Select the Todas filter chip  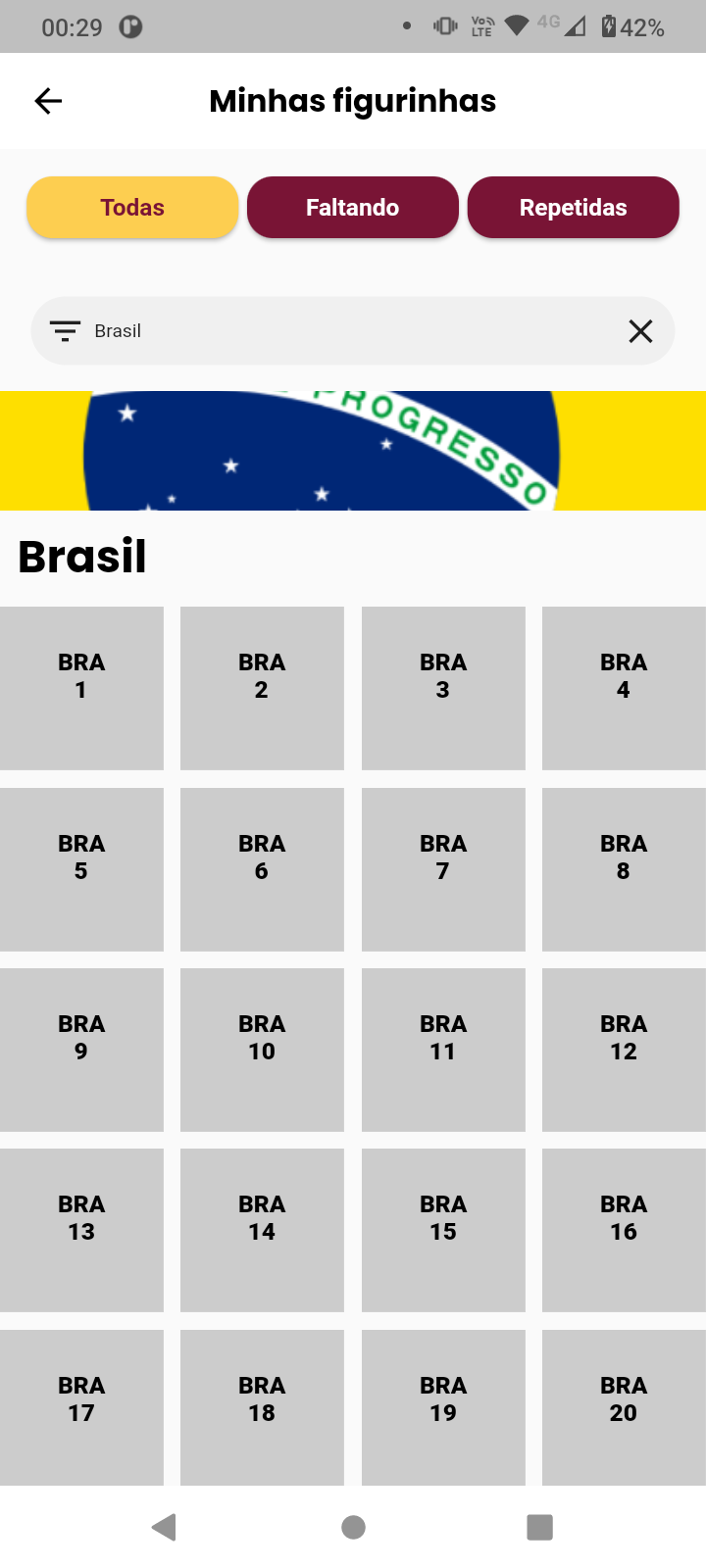click(x=131, y=207)
